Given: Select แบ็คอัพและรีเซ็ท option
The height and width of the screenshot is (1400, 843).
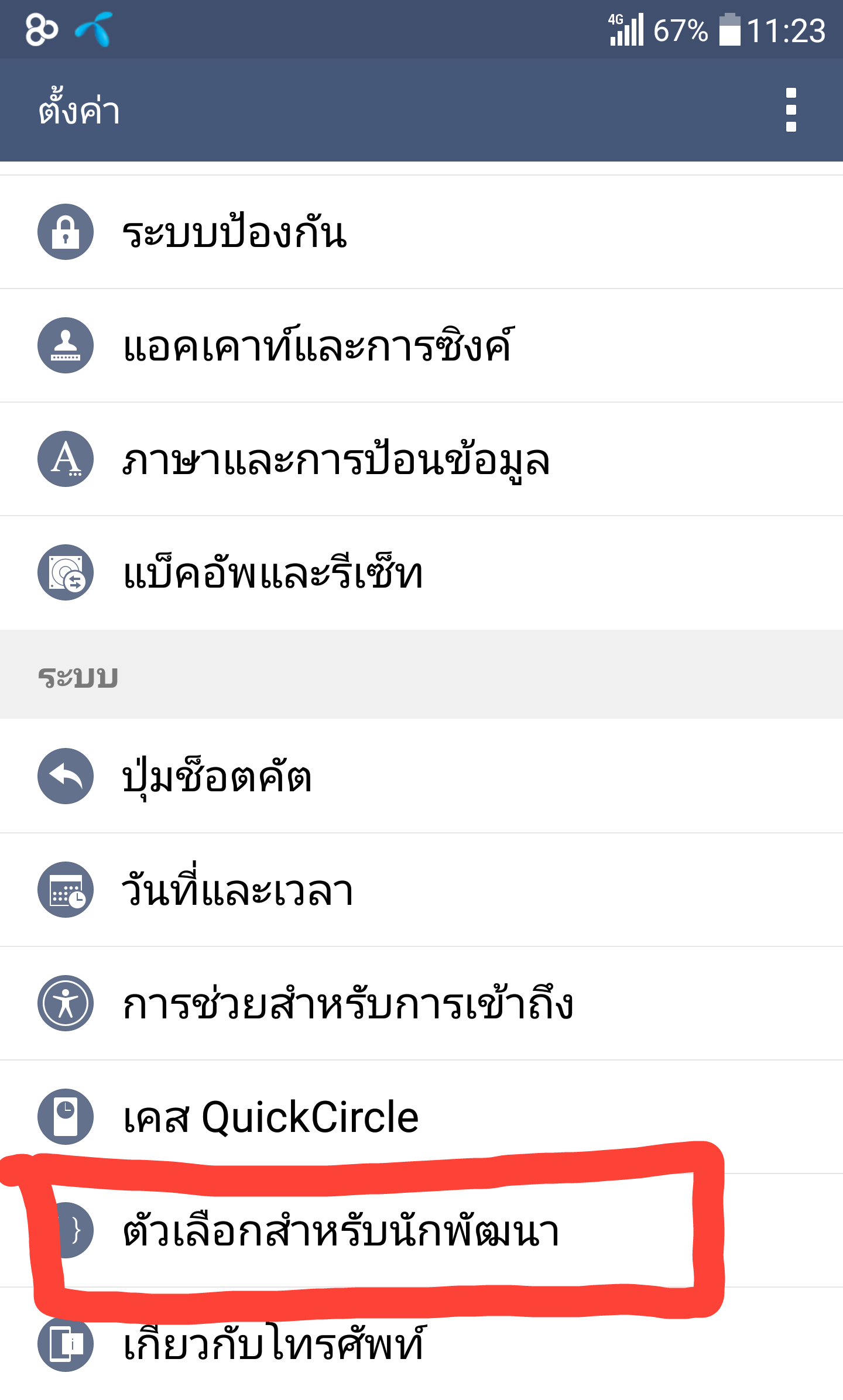Looking at the screenshot, I should coord(421,572).
